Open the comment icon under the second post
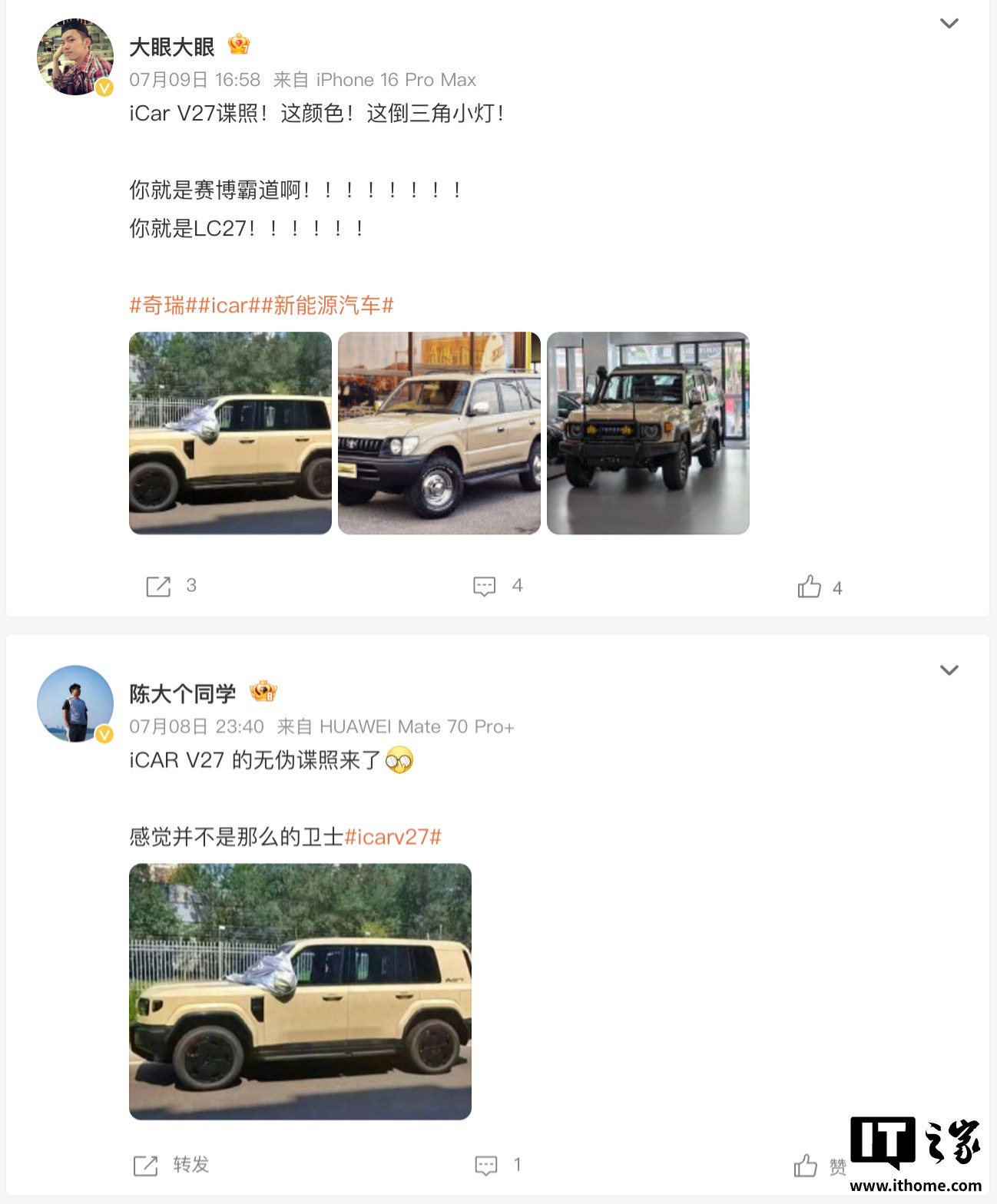The width and height of the screenshot is (997, 1204). 485,1166
